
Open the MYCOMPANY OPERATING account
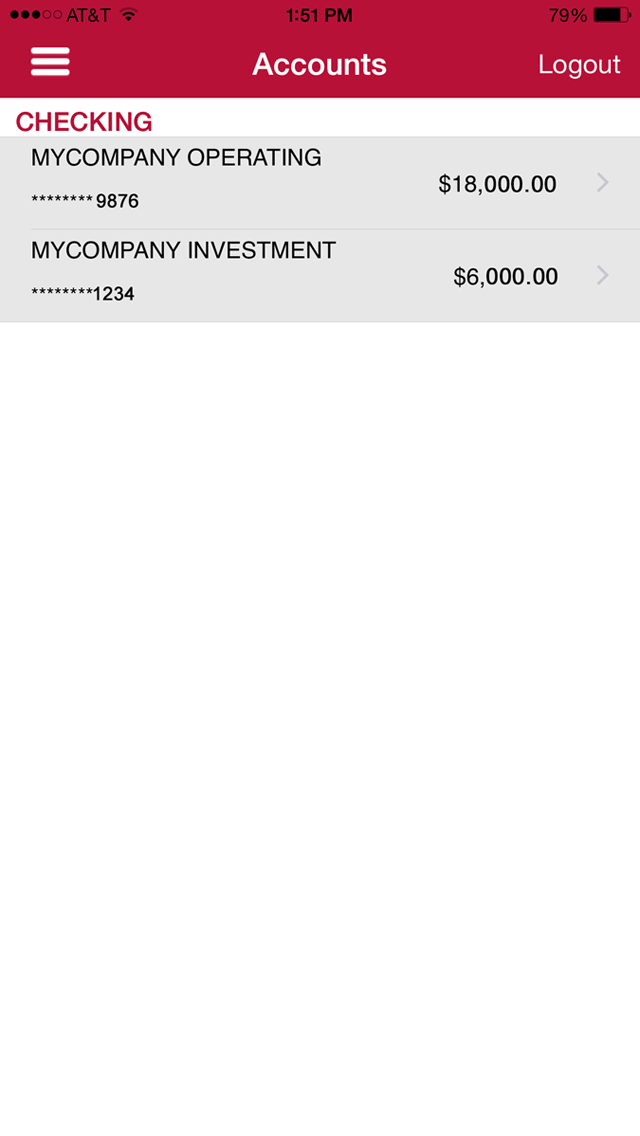click(320, 183)
